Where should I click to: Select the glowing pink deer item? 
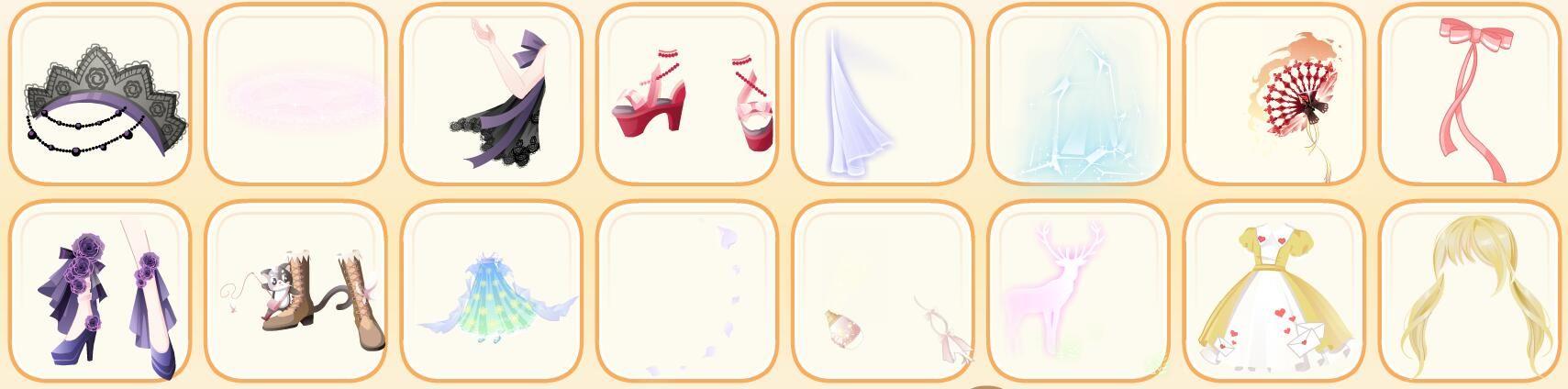click(1078, 292)
